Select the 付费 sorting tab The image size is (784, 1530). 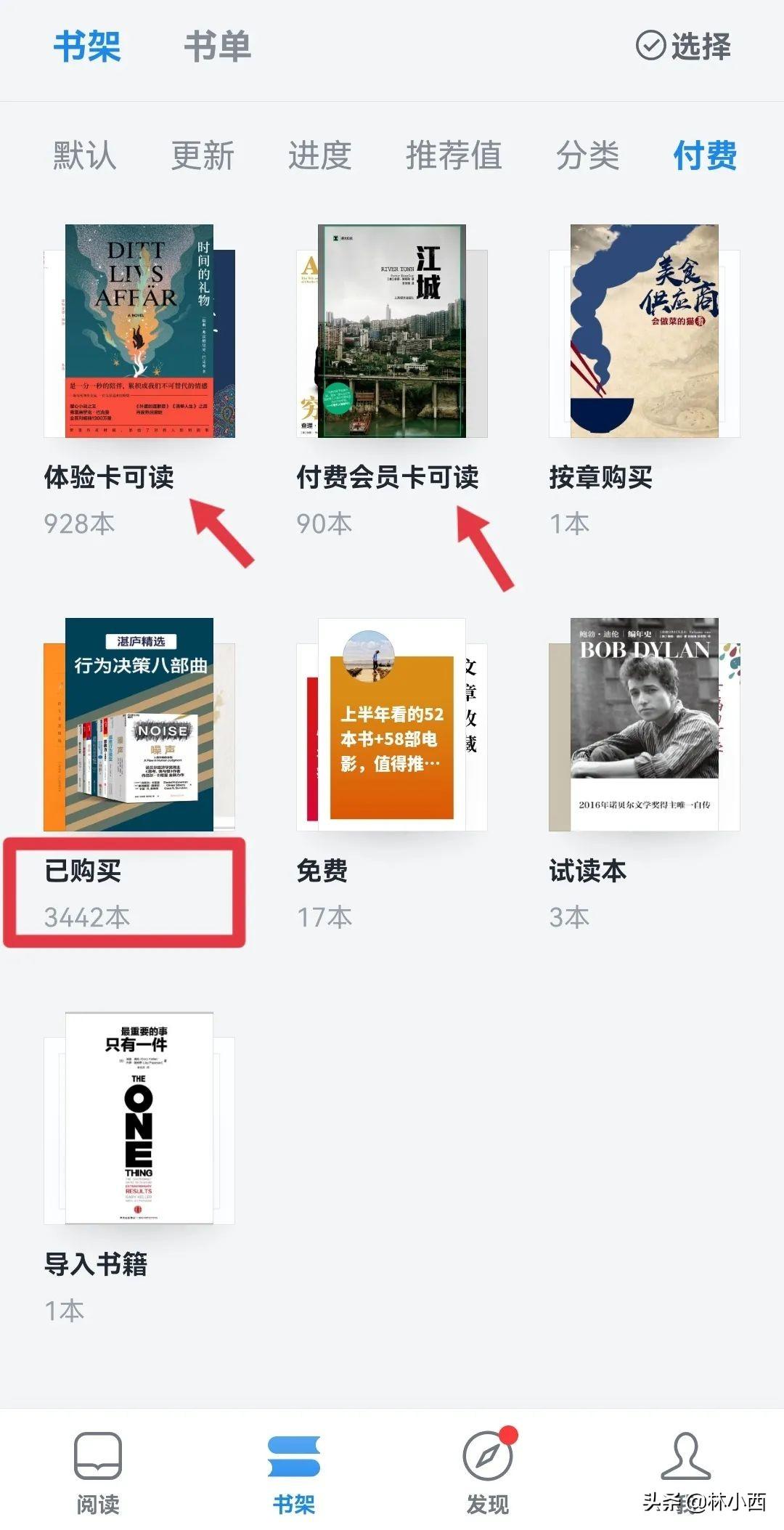coord(704,155)
